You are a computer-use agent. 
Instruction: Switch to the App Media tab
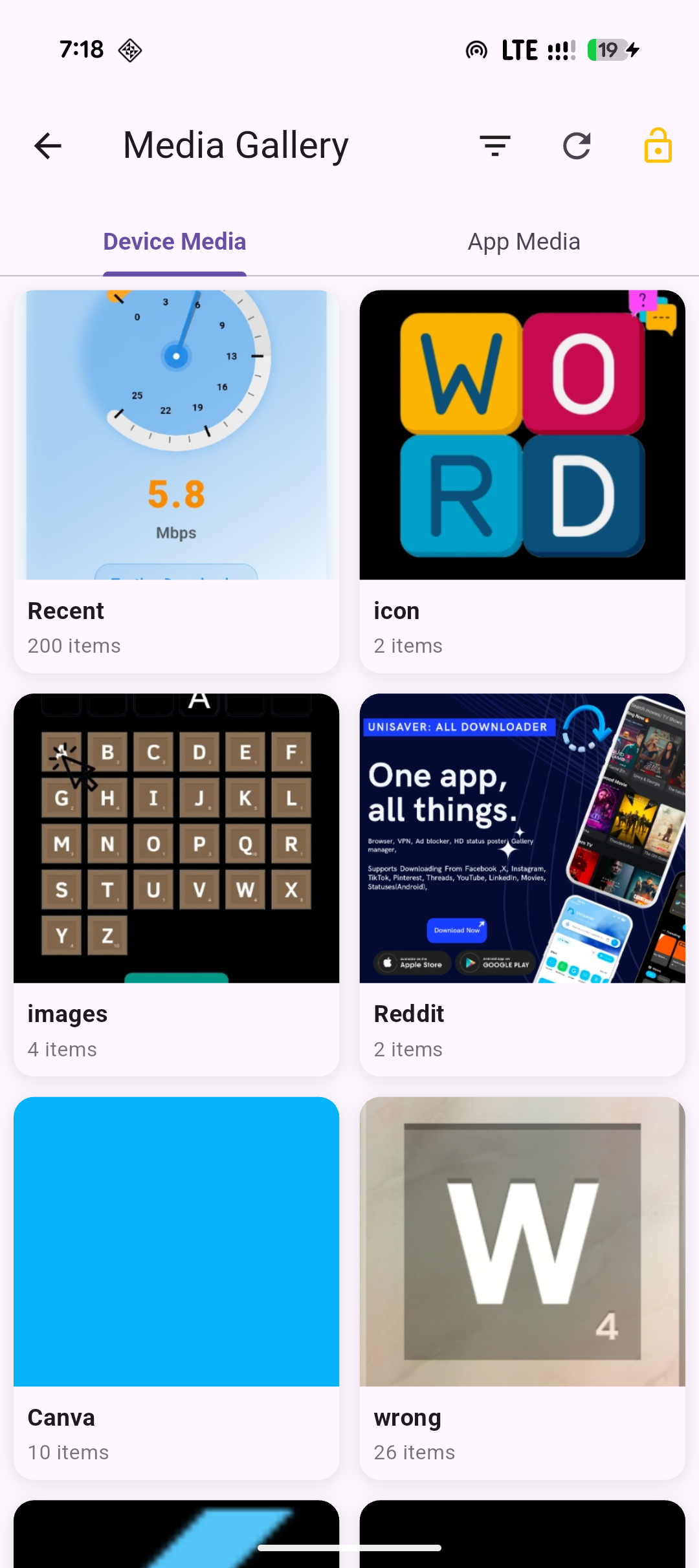[x=524, y=241]
